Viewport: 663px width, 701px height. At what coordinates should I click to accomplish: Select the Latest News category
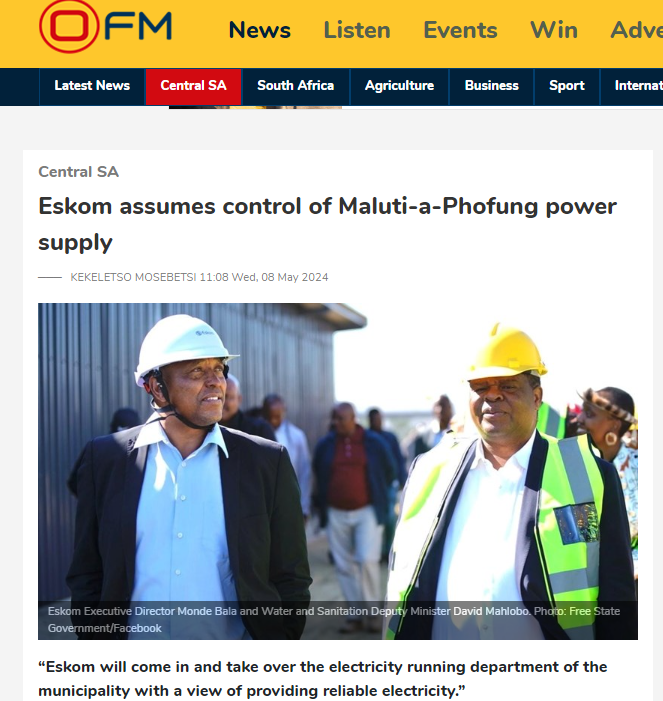[92, 86]
